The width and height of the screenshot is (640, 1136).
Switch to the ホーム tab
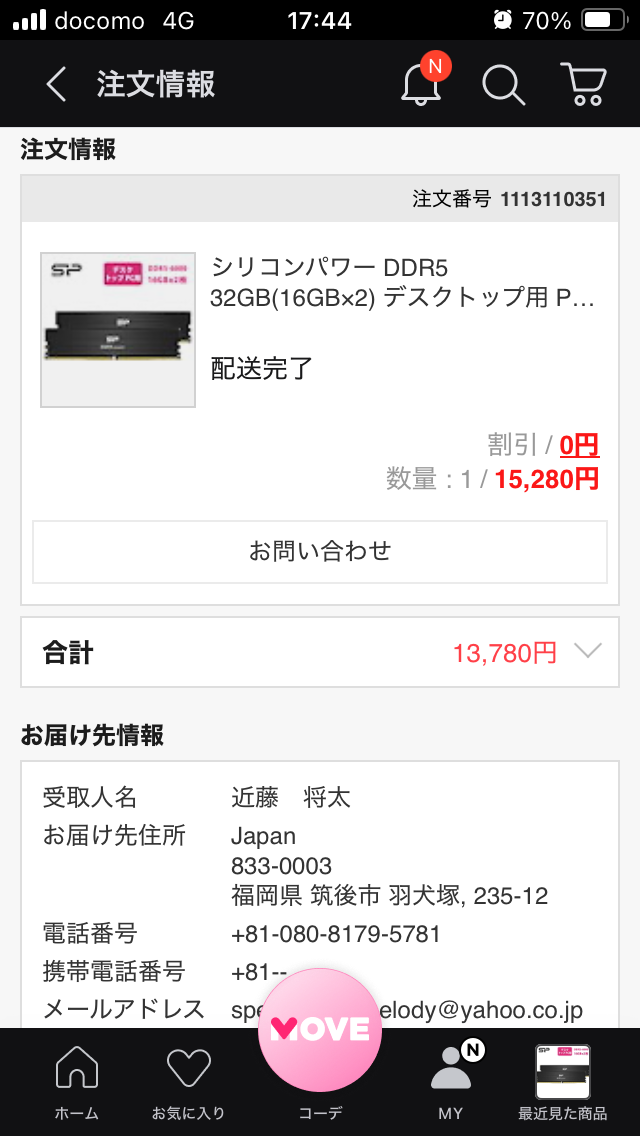[x=77, y=1082]
